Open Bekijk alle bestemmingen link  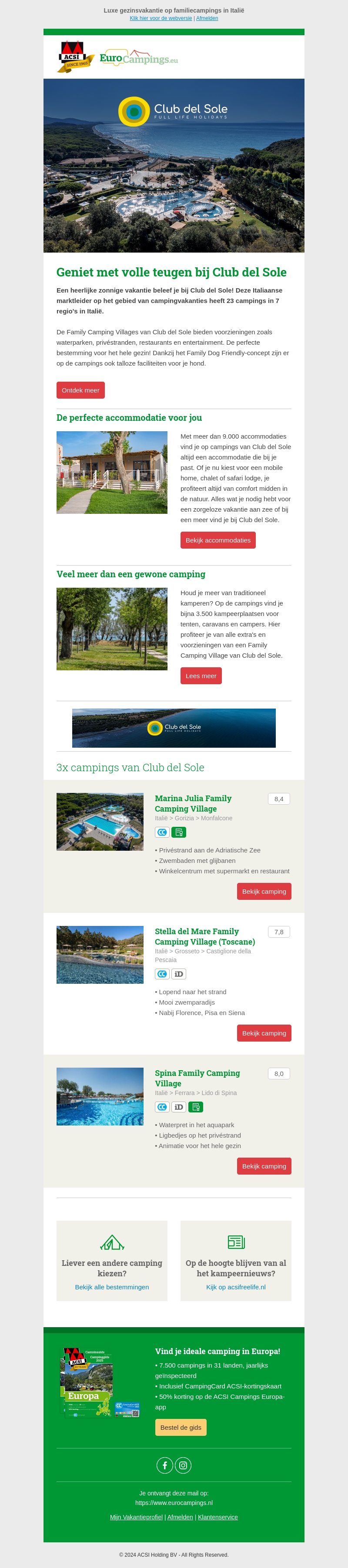click(x=111, y=1287)
